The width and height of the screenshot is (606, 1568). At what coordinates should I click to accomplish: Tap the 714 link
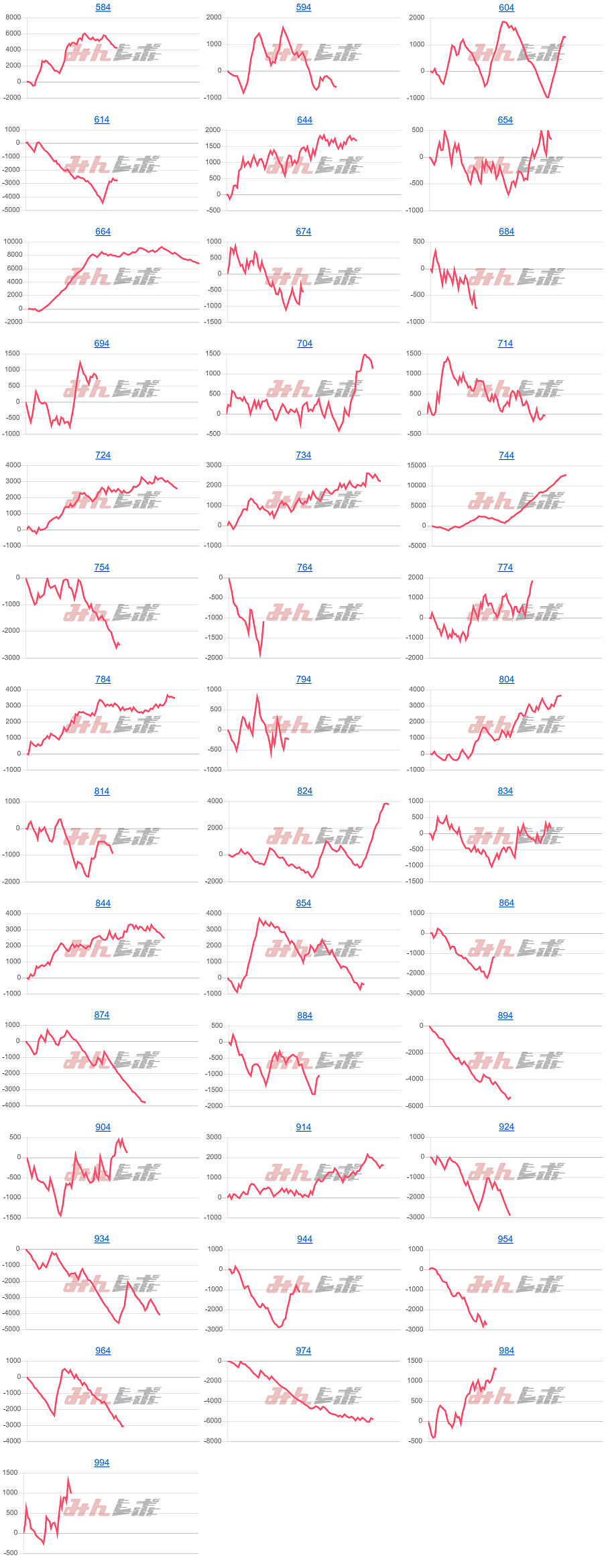(x=505, y=343)
